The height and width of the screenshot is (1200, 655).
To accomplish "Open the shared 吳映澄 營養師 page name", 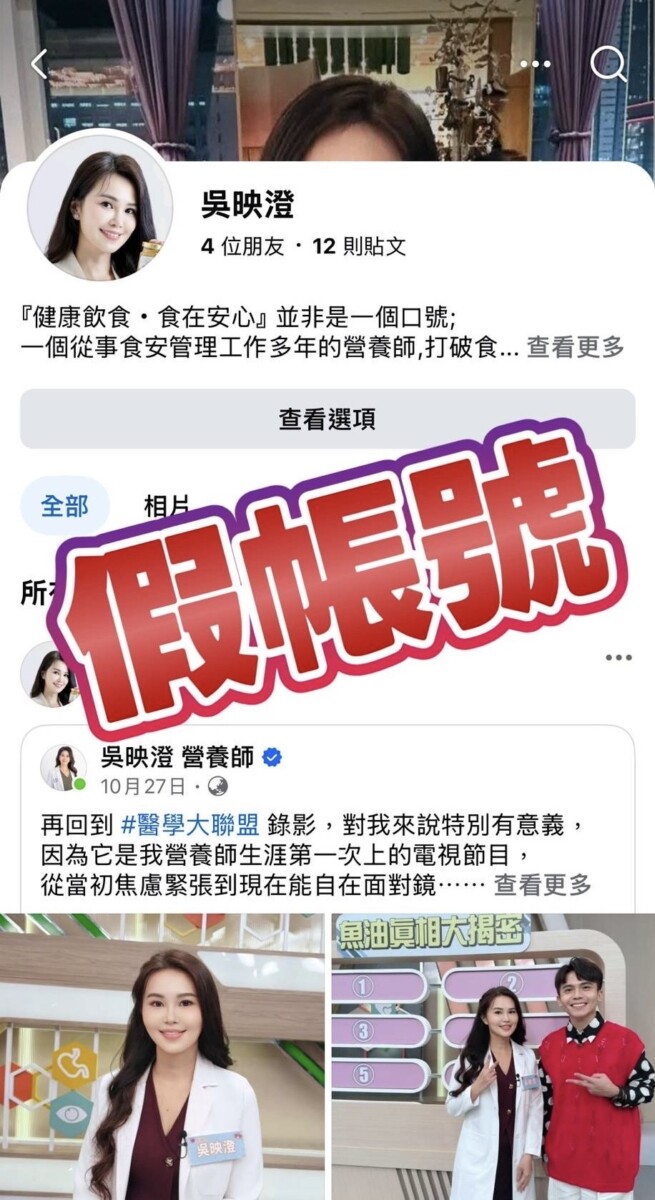I will [178, 756].
